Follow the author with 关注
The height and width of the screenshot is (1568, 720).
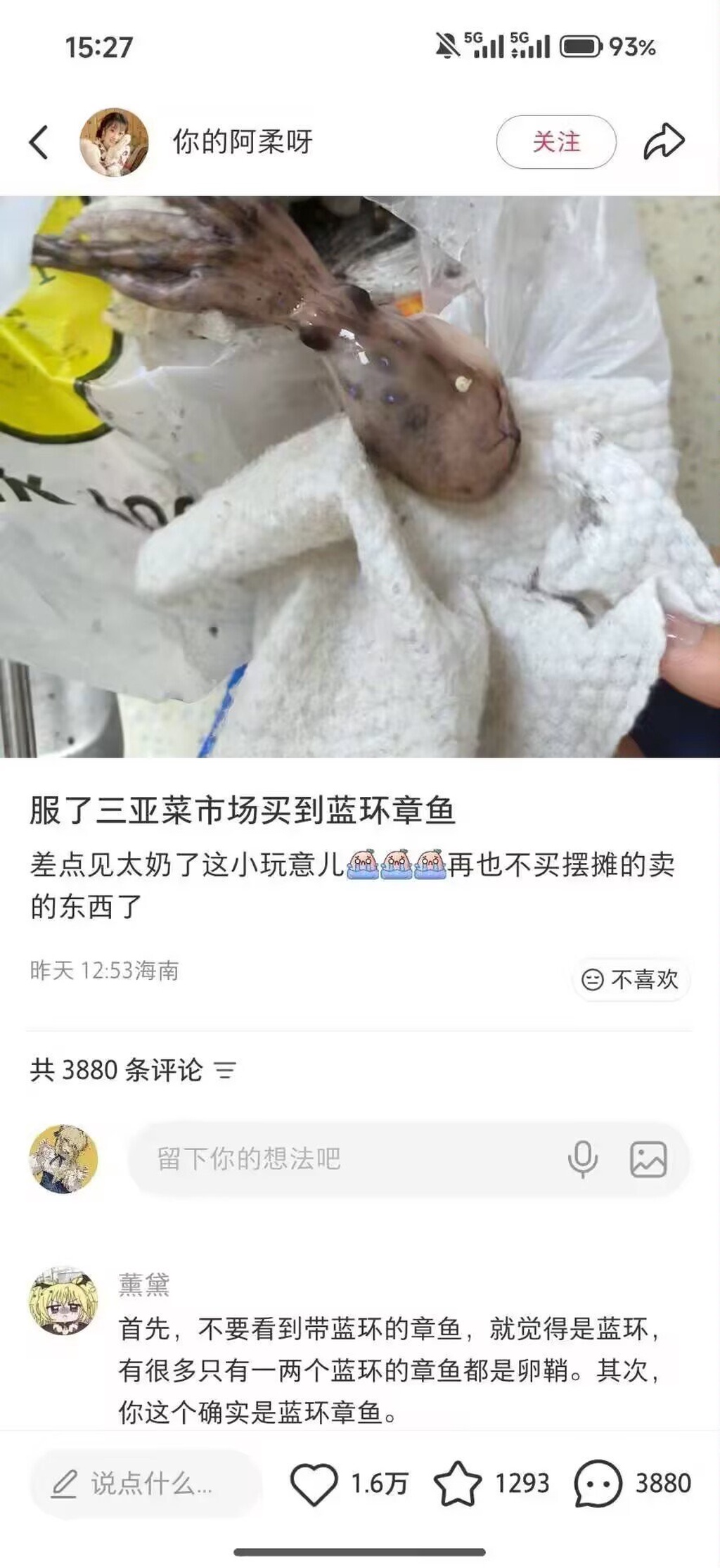[x=556, y=142]
